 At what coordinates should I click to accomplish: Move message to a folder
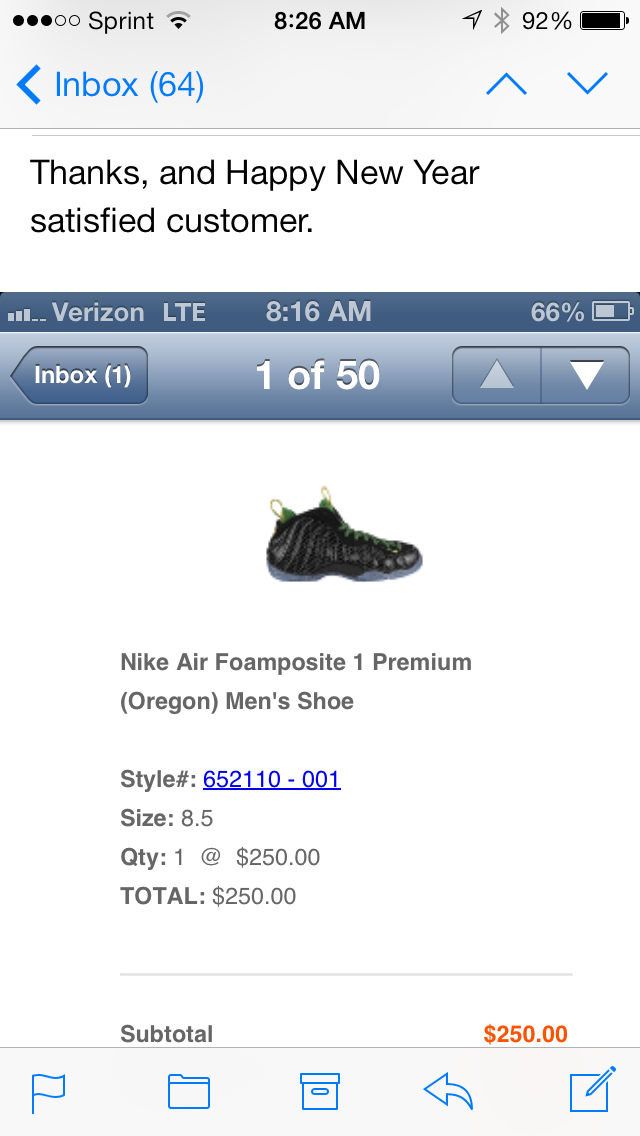[x=188, y=1092]
